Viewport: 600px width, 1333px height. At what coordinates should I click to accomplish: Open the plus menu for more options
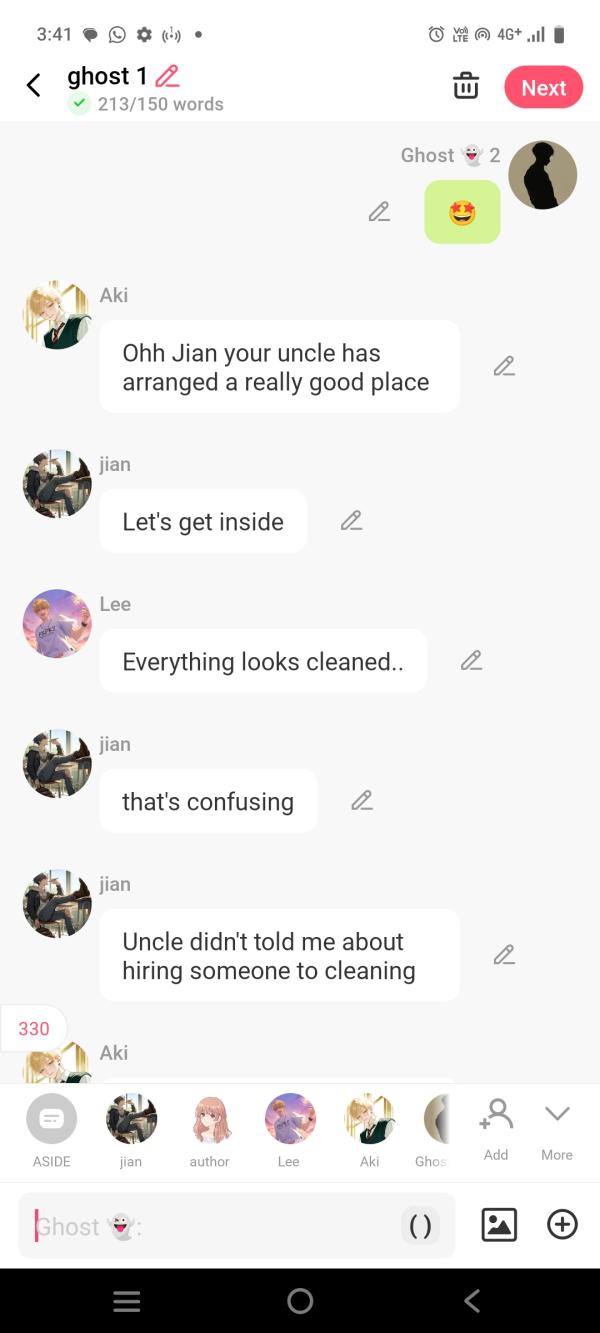562,1225
